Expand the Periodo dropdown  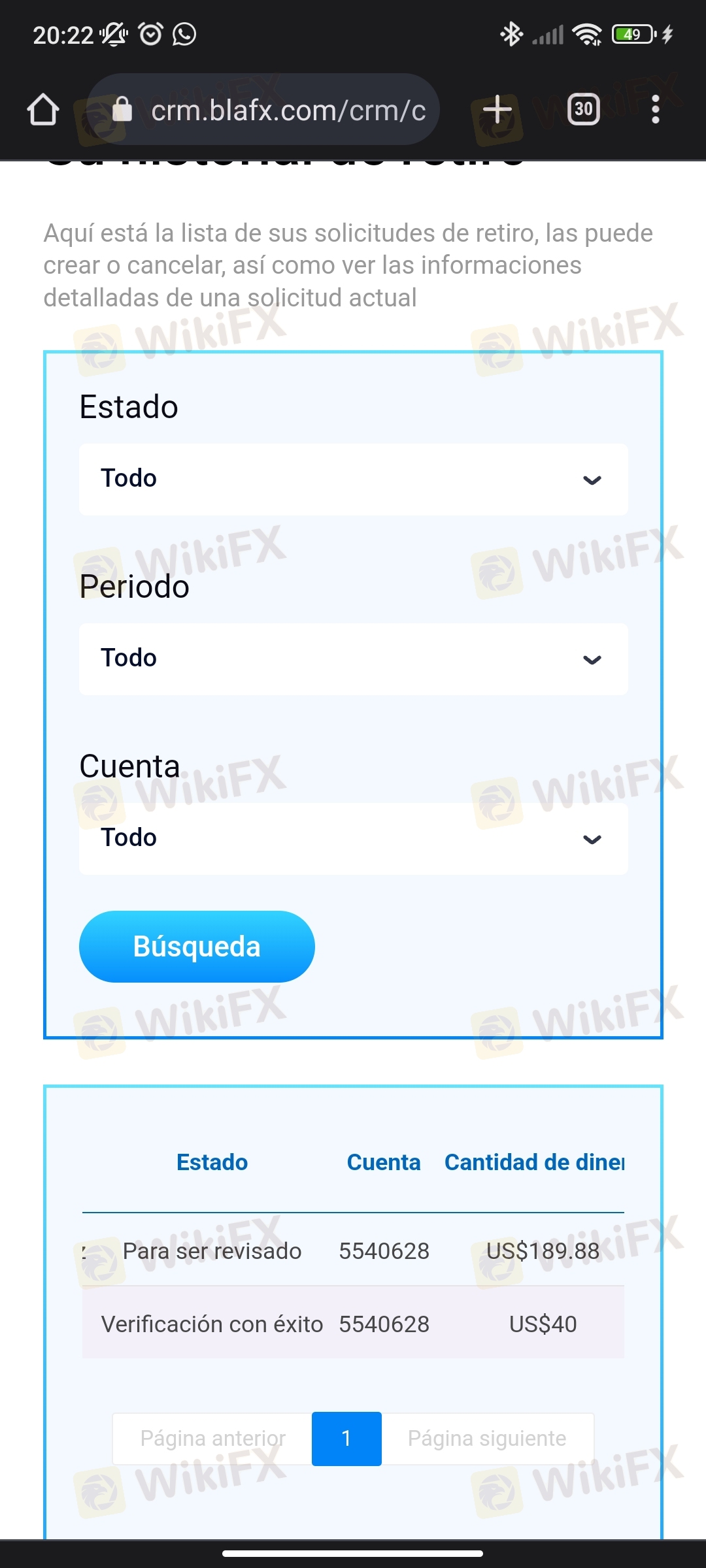coord(354,659)
